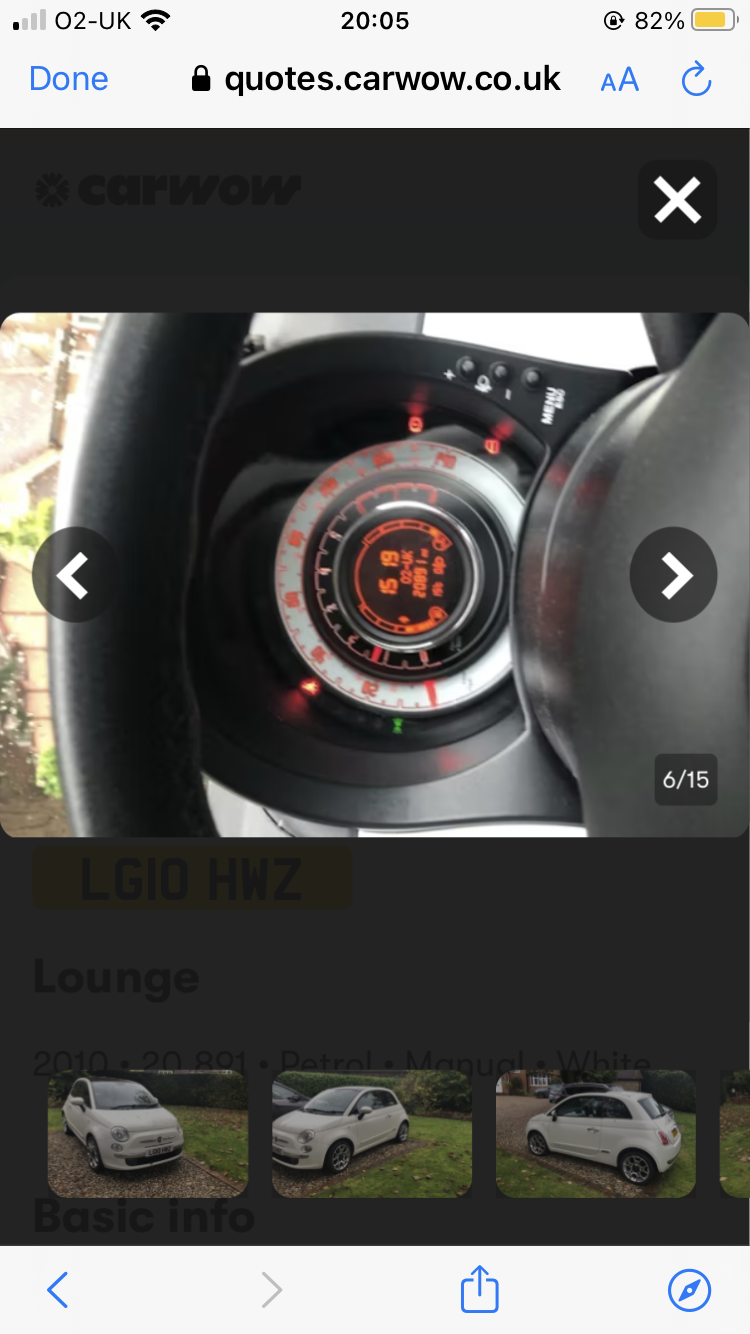Tap the quotes.carwow.co.uk address bar
This screenshot has height=1334, width=750.
tap(376, 79)
